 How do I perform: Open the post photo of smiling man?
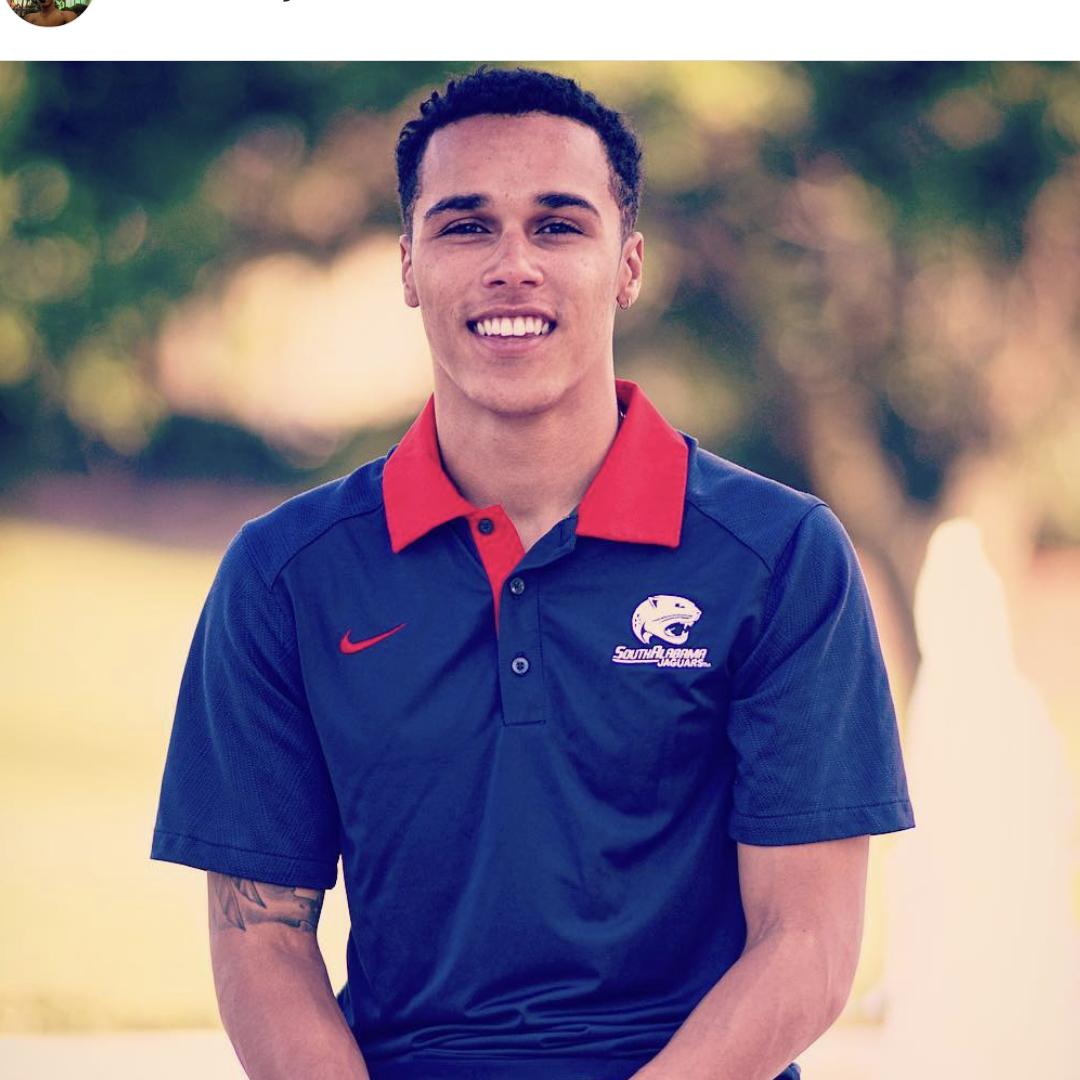[x=540, y=570]
